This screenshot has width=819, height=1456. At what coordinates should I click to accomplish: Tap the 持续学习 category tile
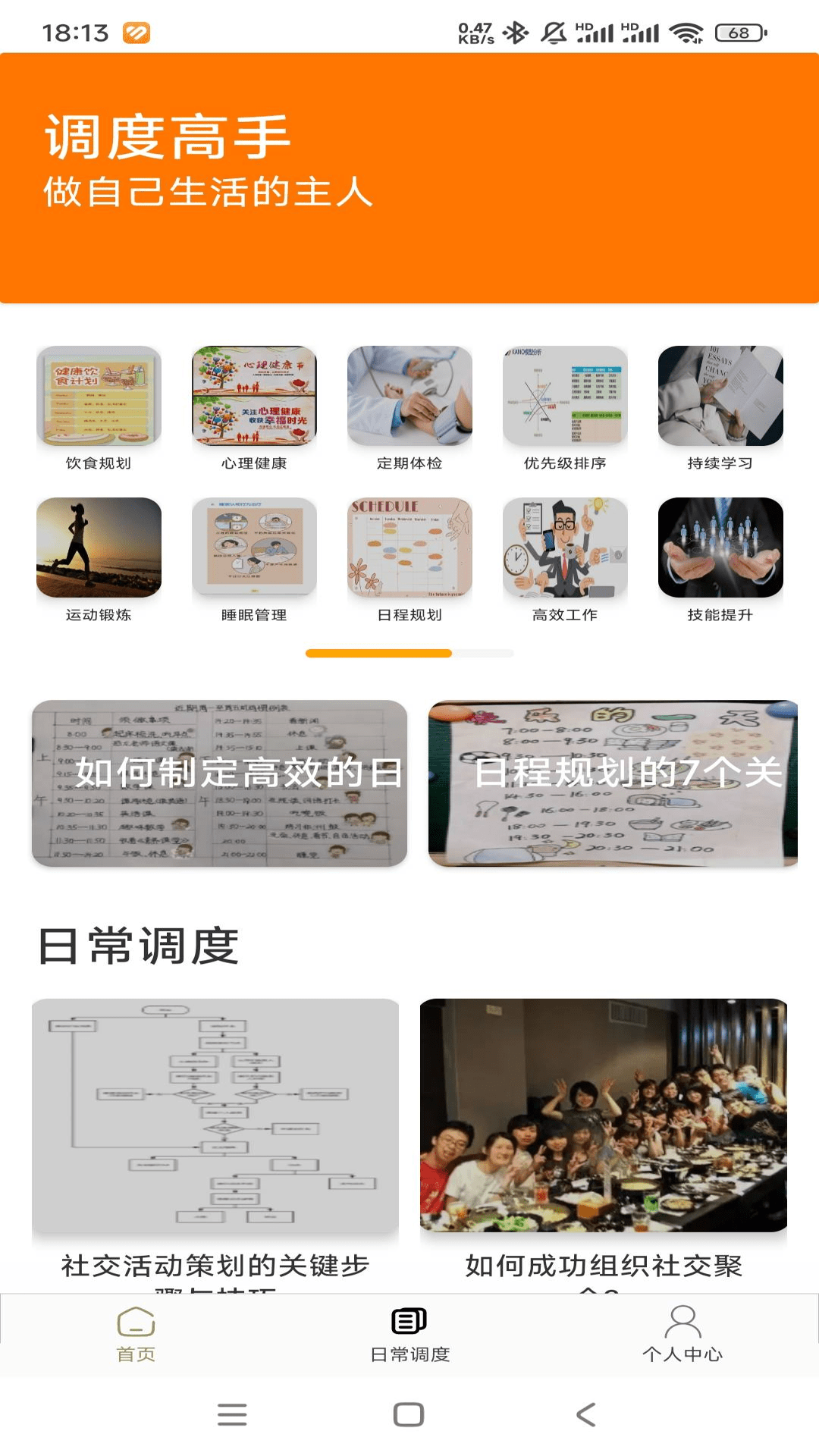click(x=720, y=408)
